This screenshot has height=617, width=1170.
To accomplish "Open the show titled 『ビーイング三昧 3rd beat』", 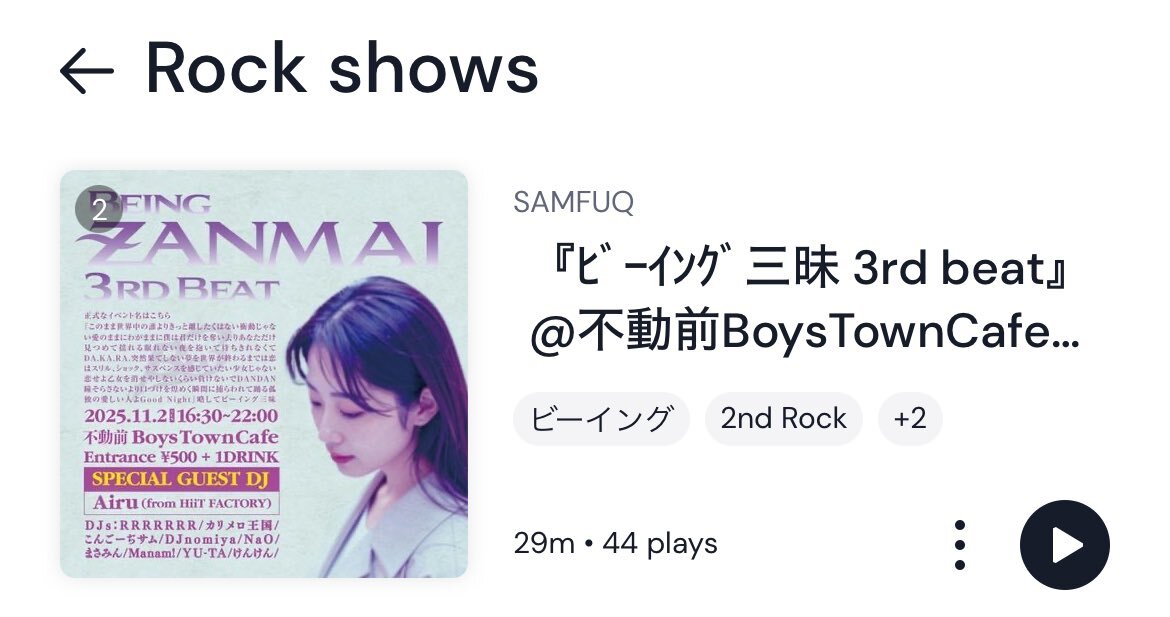I will tap(804, 299).
